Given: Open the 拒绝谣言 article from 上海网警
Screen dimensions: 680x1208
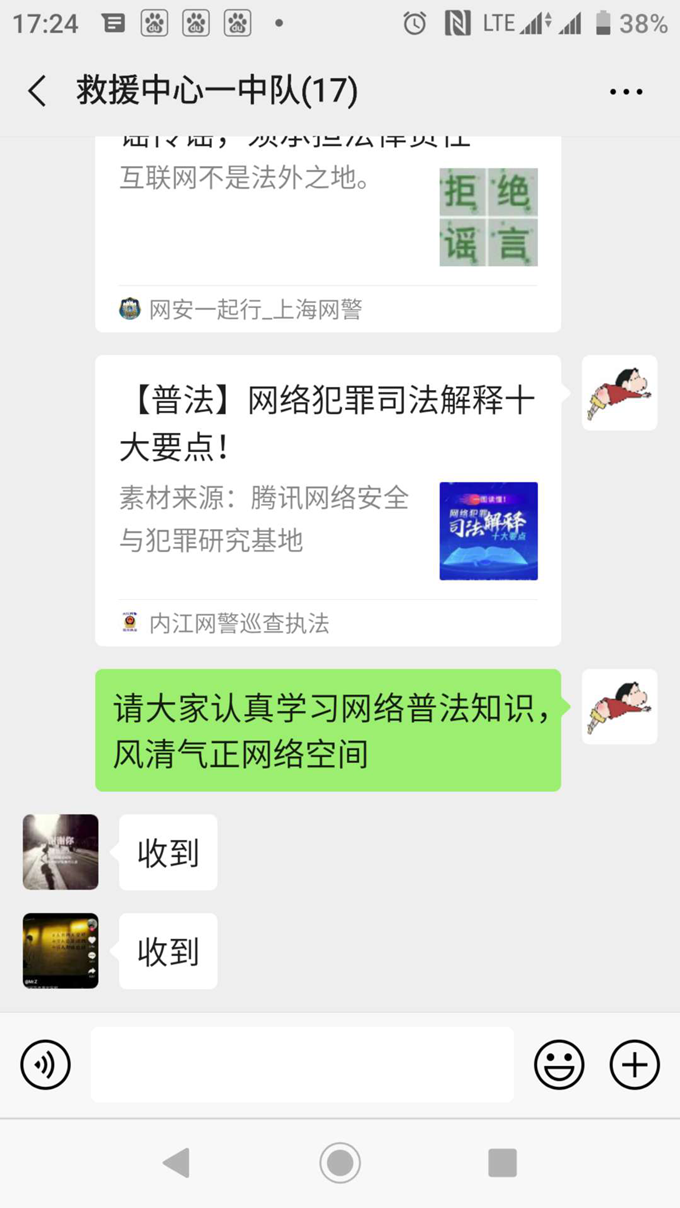Looking at the screenshot, I should (x=327, y=220).
